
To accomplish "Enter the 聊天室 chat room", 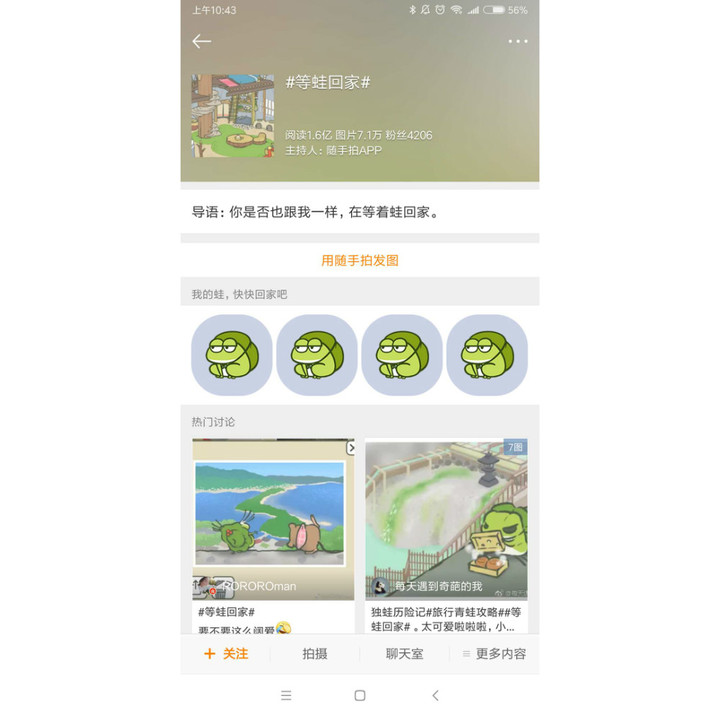I will point(404,653).
